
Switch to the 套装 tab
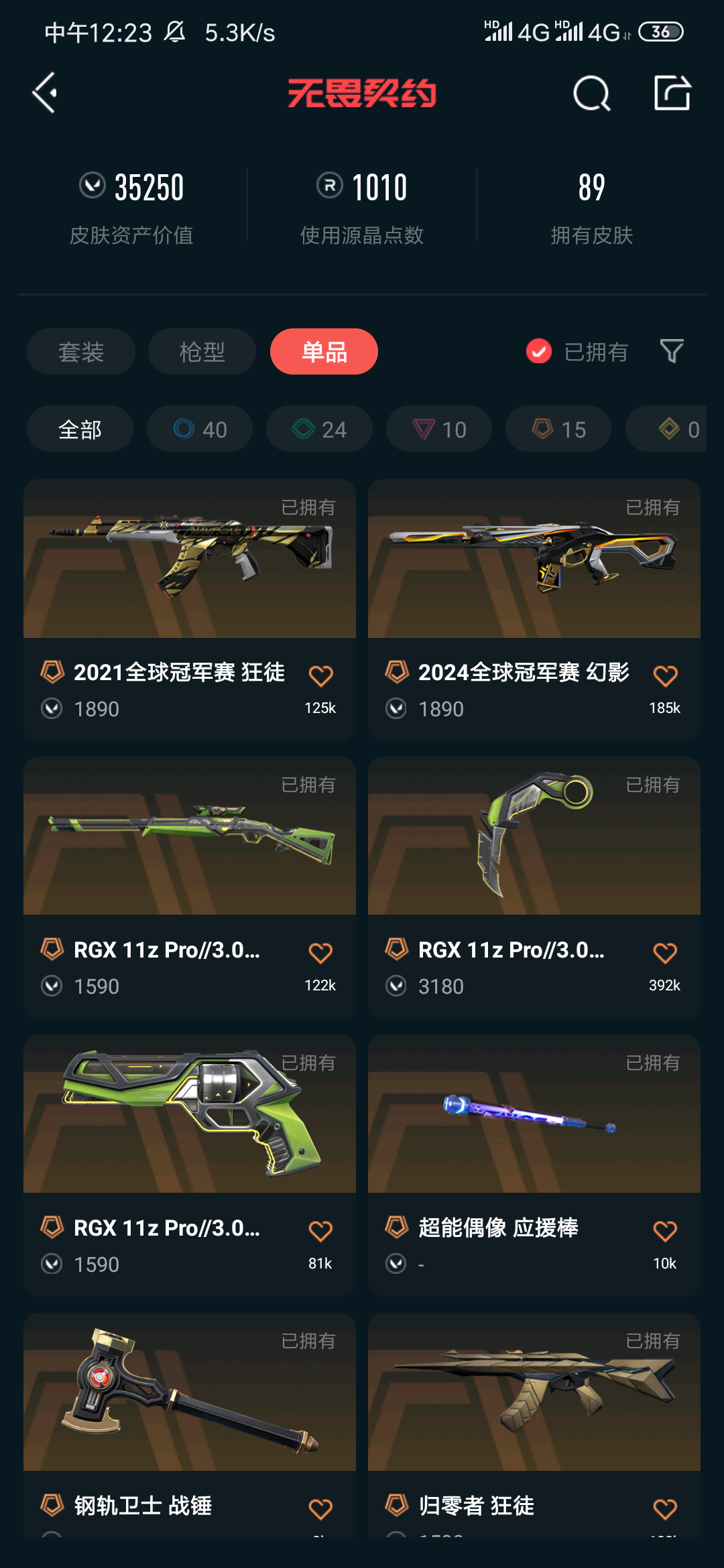coord(81,352)
